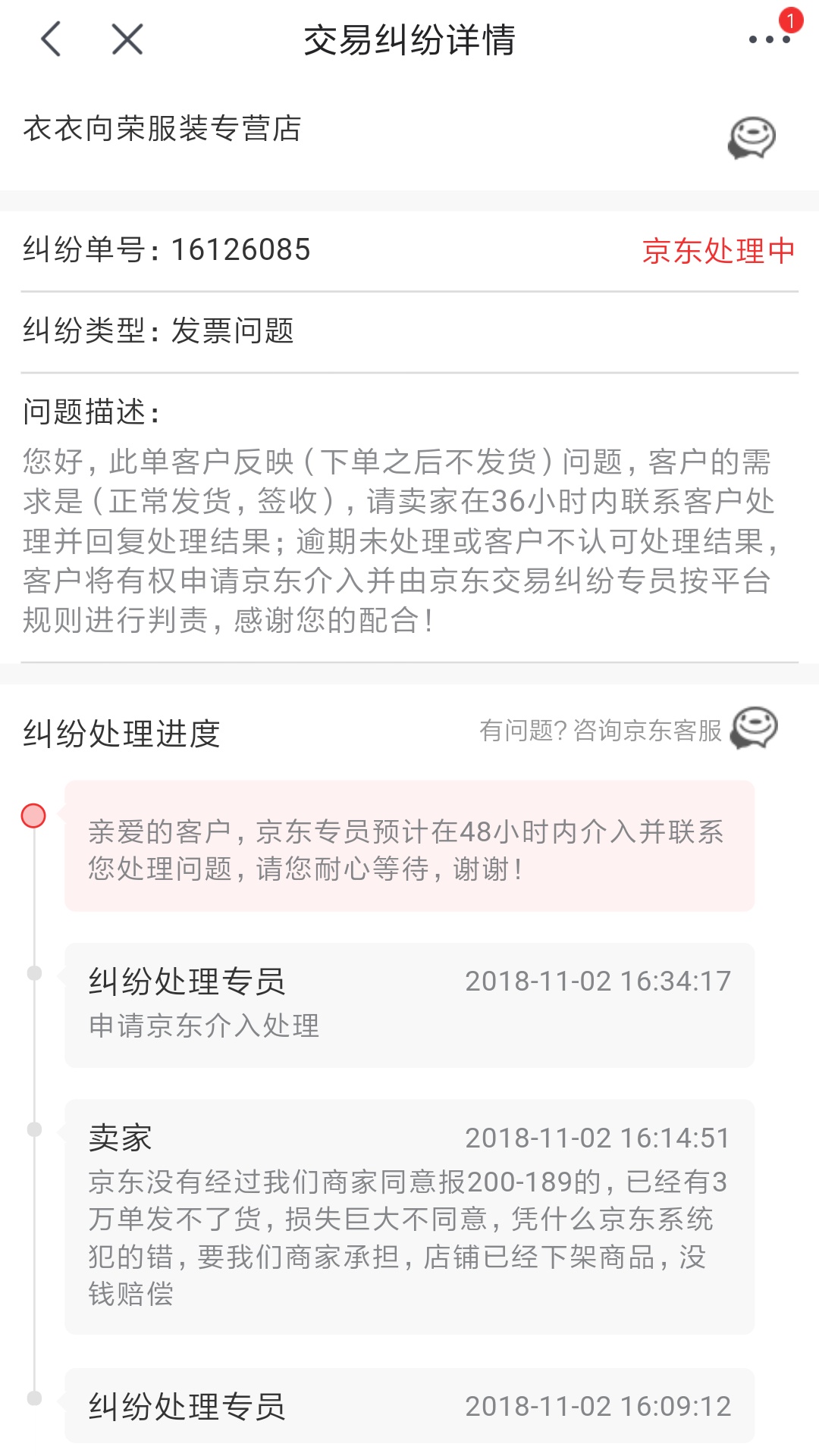
Task: Tap the gray timeline dot beside 纠纷处理专员 entry
Action: tap(33, 972)
